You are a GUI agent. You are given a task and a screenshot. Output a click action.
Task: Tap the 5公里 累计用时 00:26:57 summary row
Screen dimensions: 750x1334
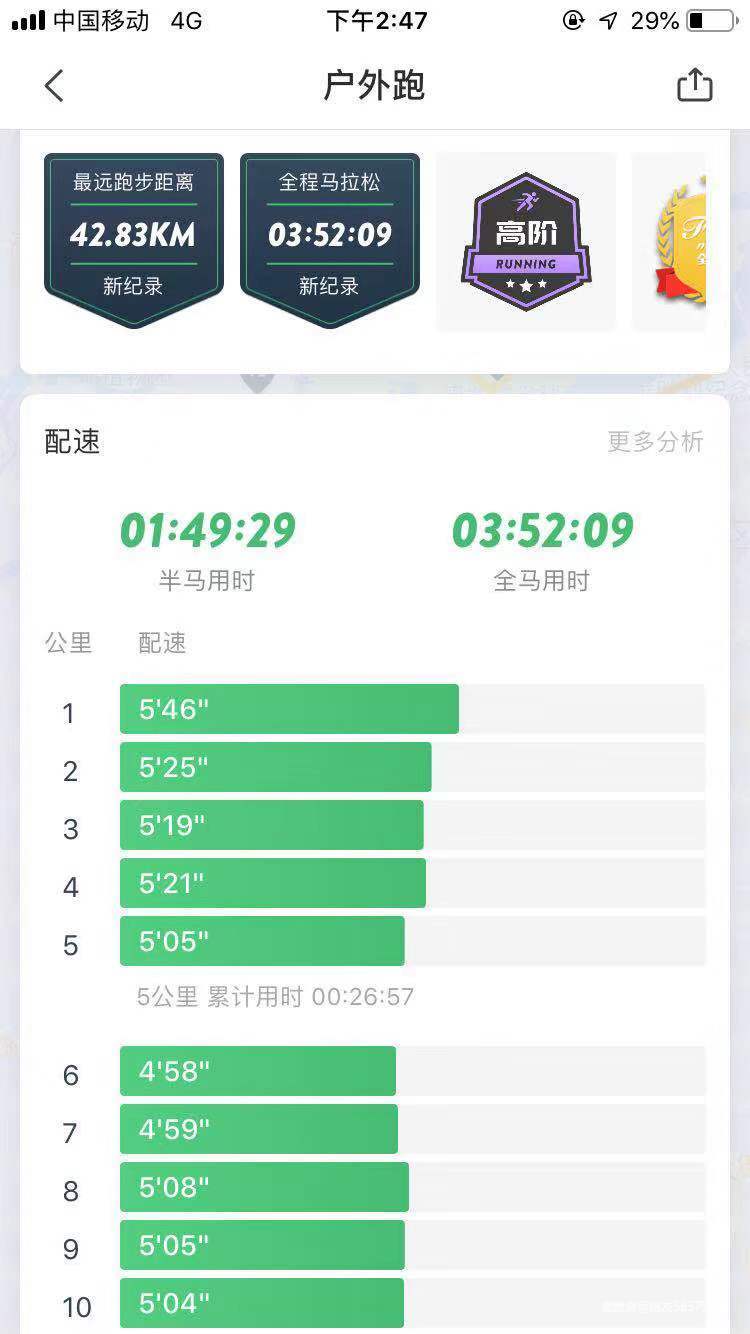[x=275, y=997]
